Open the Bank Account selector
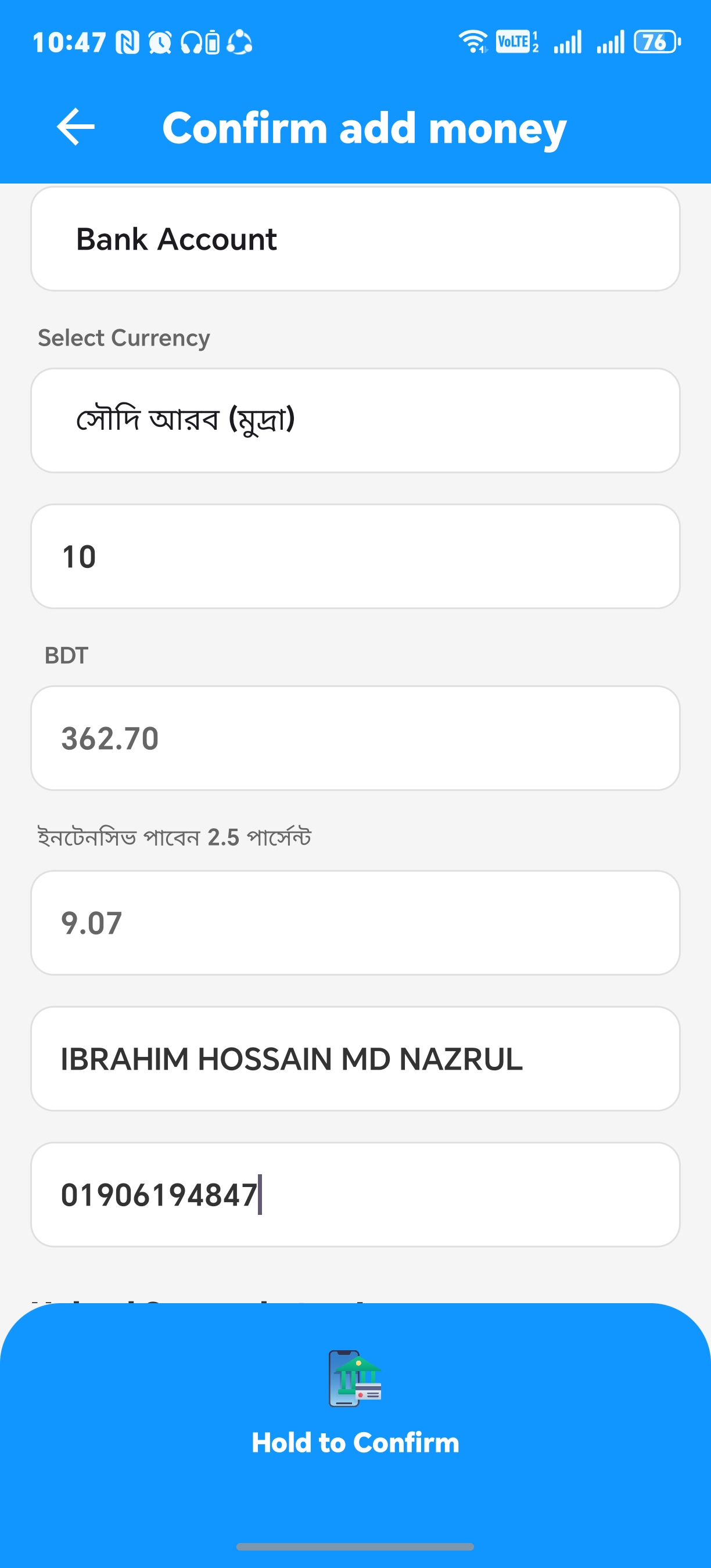 point(355,239)
